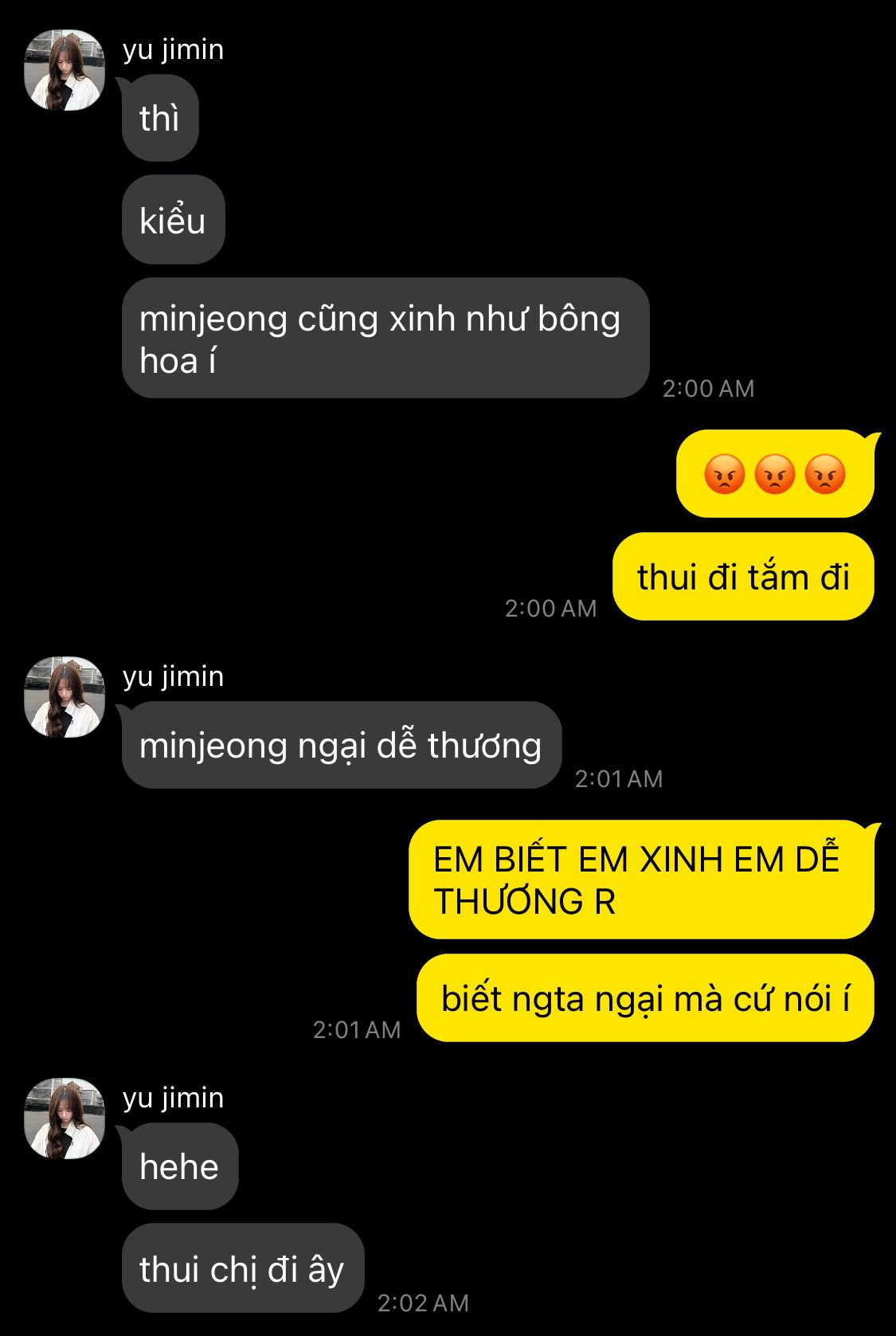Open yu jimin's avatar beside the "hehe" message

[65, 1119]
